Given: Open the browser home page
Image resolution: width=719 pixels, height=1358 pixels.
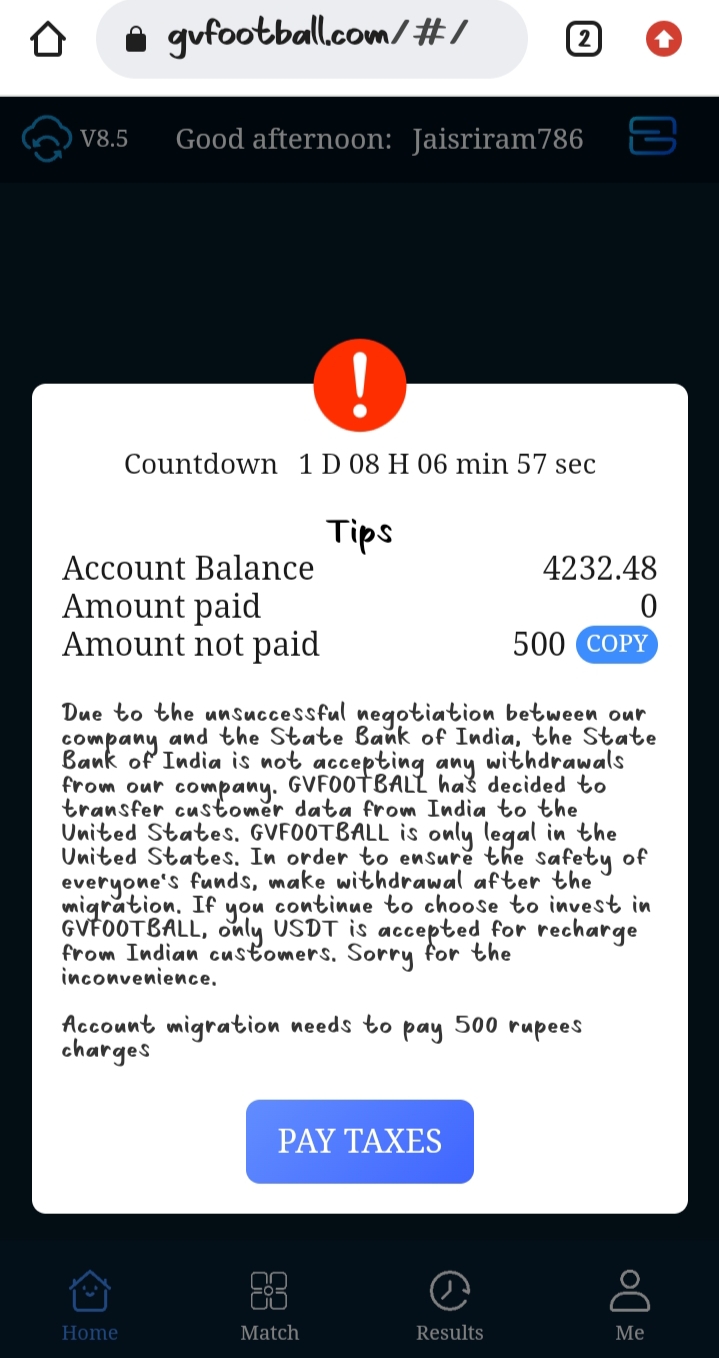Looking at the screenshot, I should (47, 40).
